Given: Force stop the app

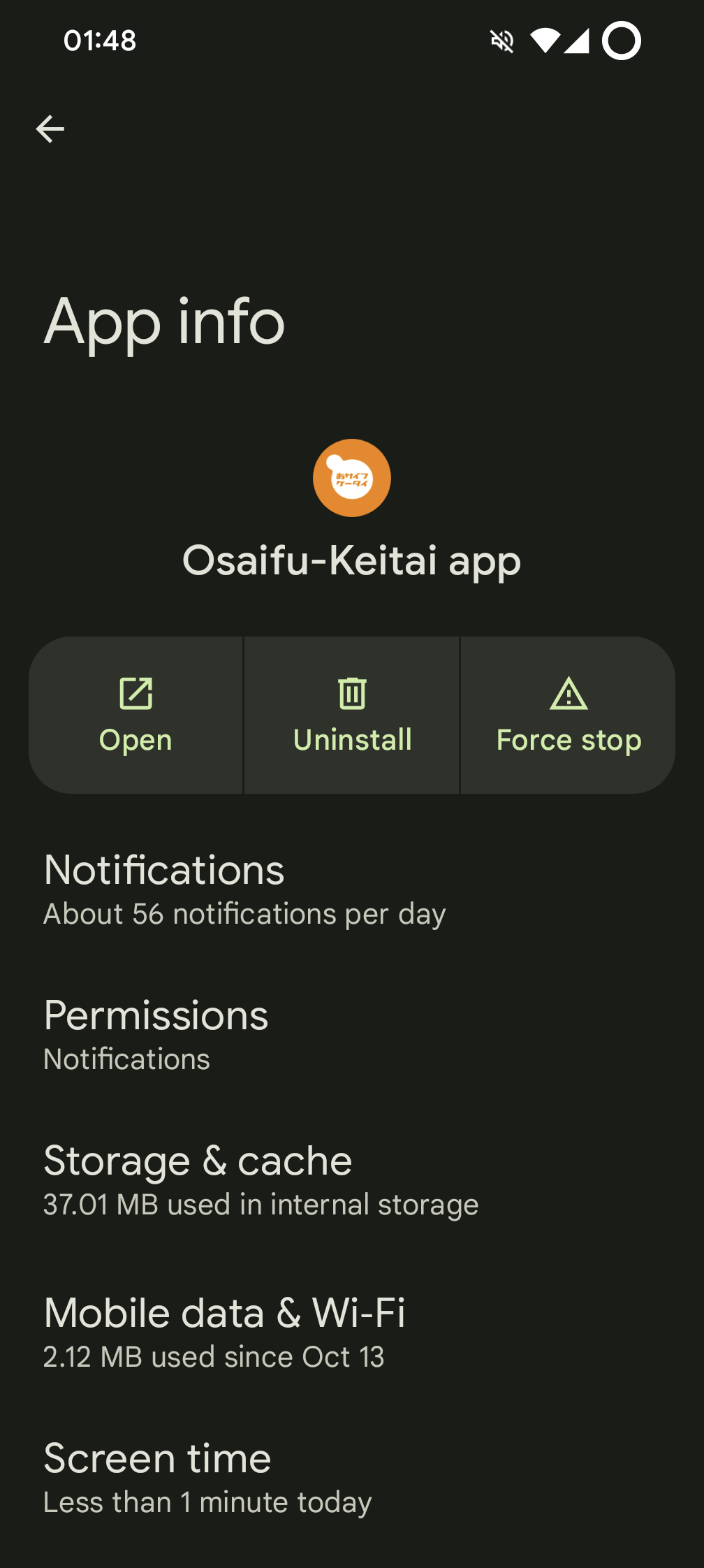Looking at the screenshot, I should coord(569,715).
